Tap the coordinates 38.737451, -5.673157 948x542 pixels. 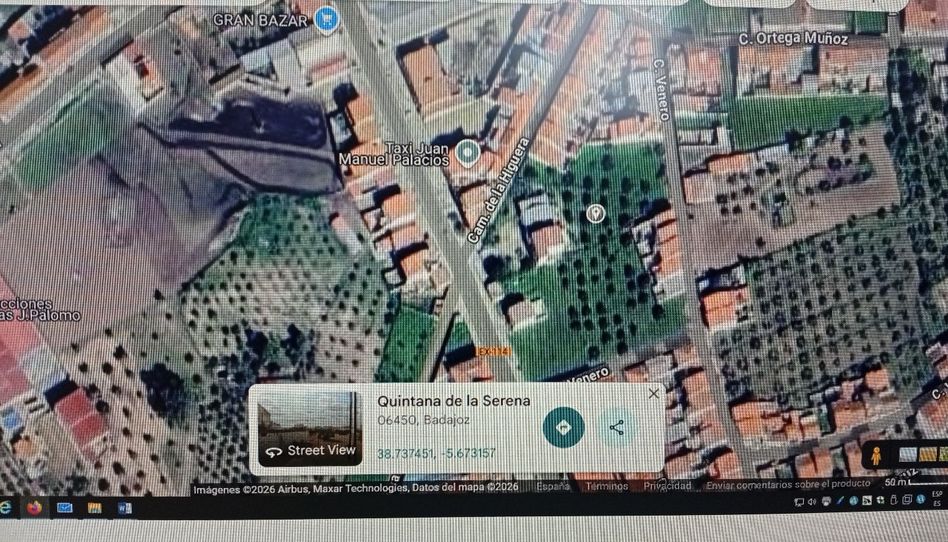coord(436,453)
